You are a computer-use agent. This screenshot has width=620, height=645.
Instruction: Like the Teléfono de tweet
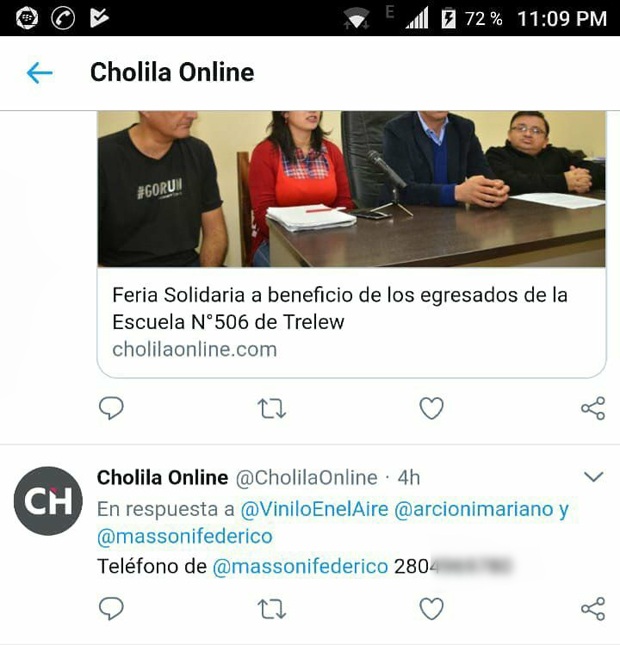tap(431, 608)
